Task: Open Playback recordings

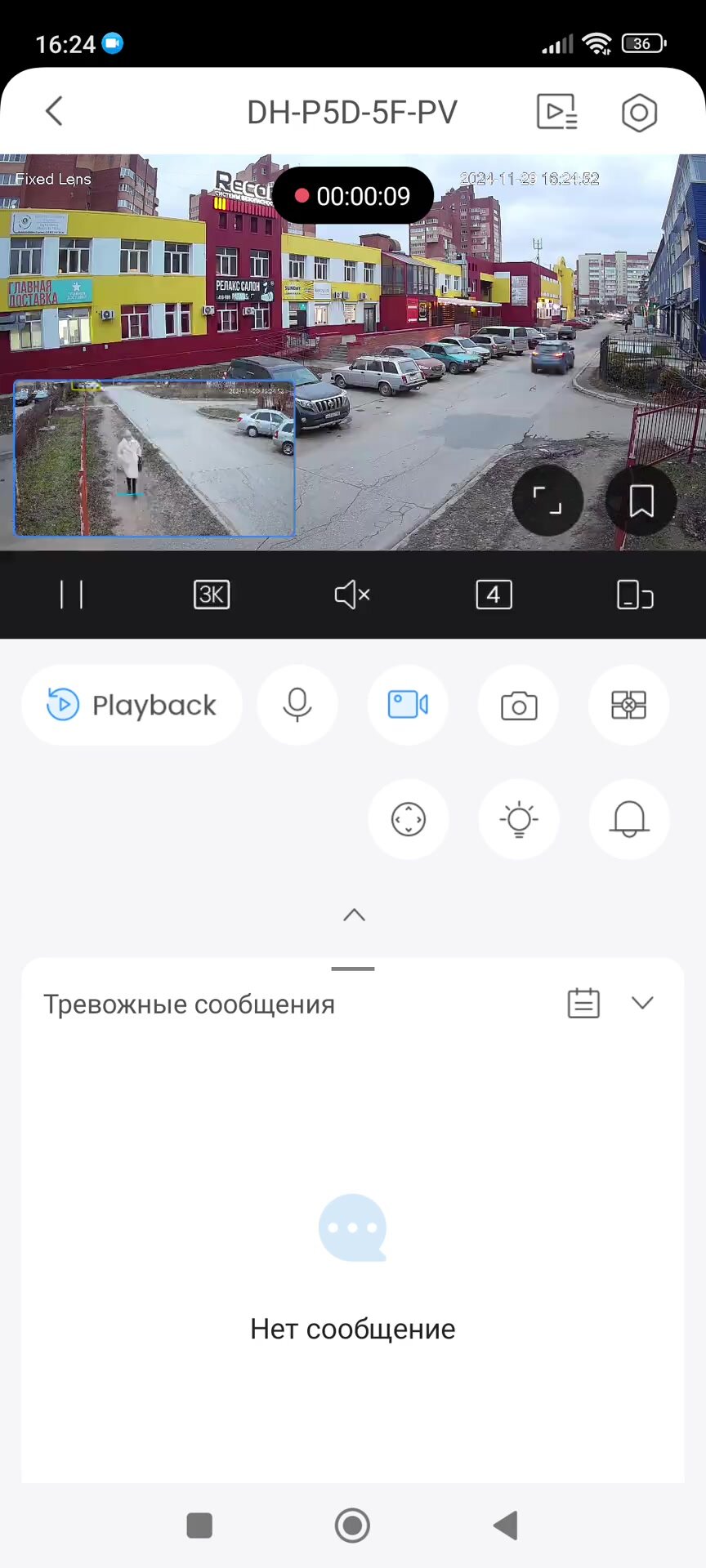Action: coord(132,705)
